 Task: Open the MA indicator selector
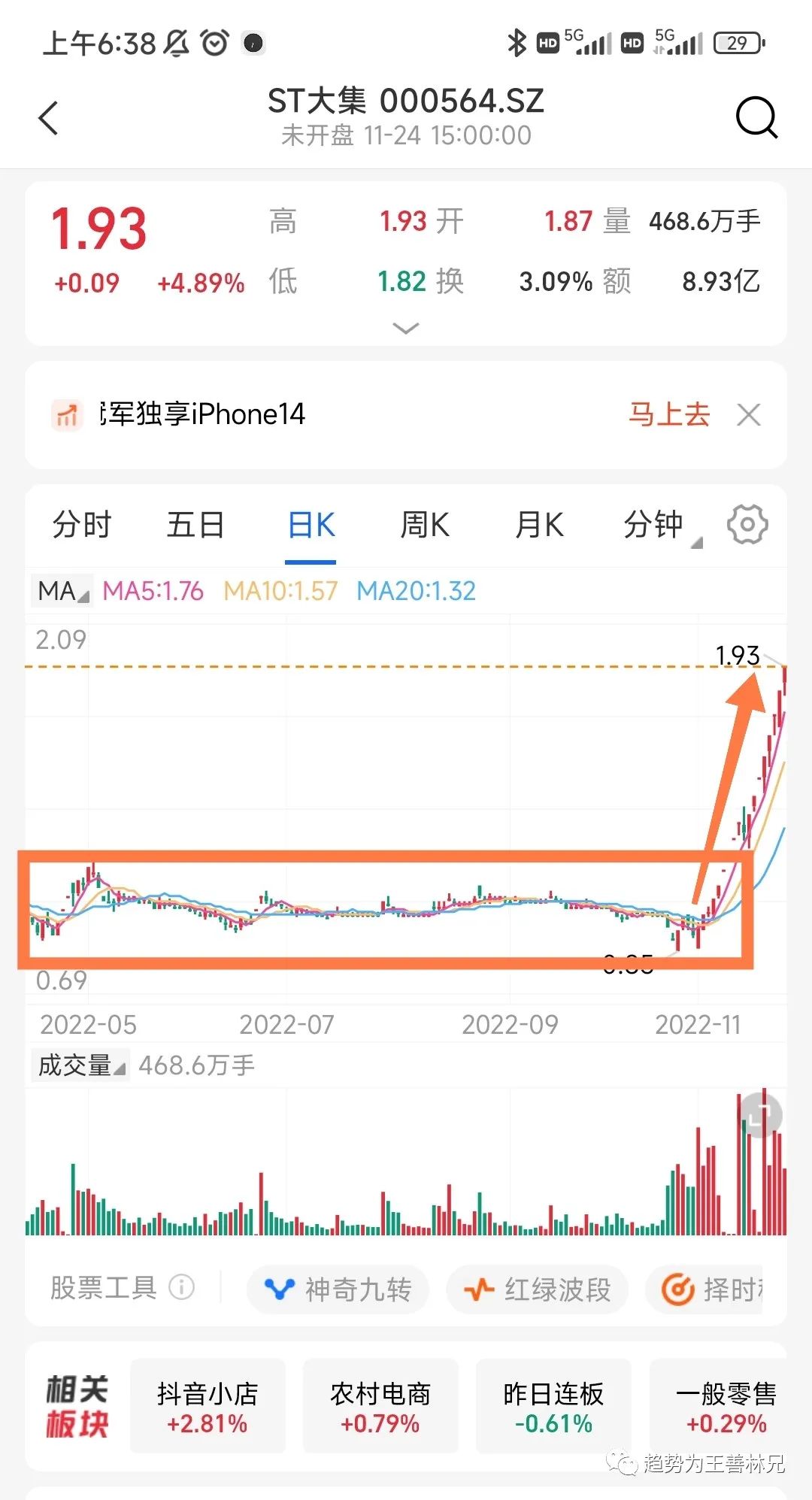63,591
